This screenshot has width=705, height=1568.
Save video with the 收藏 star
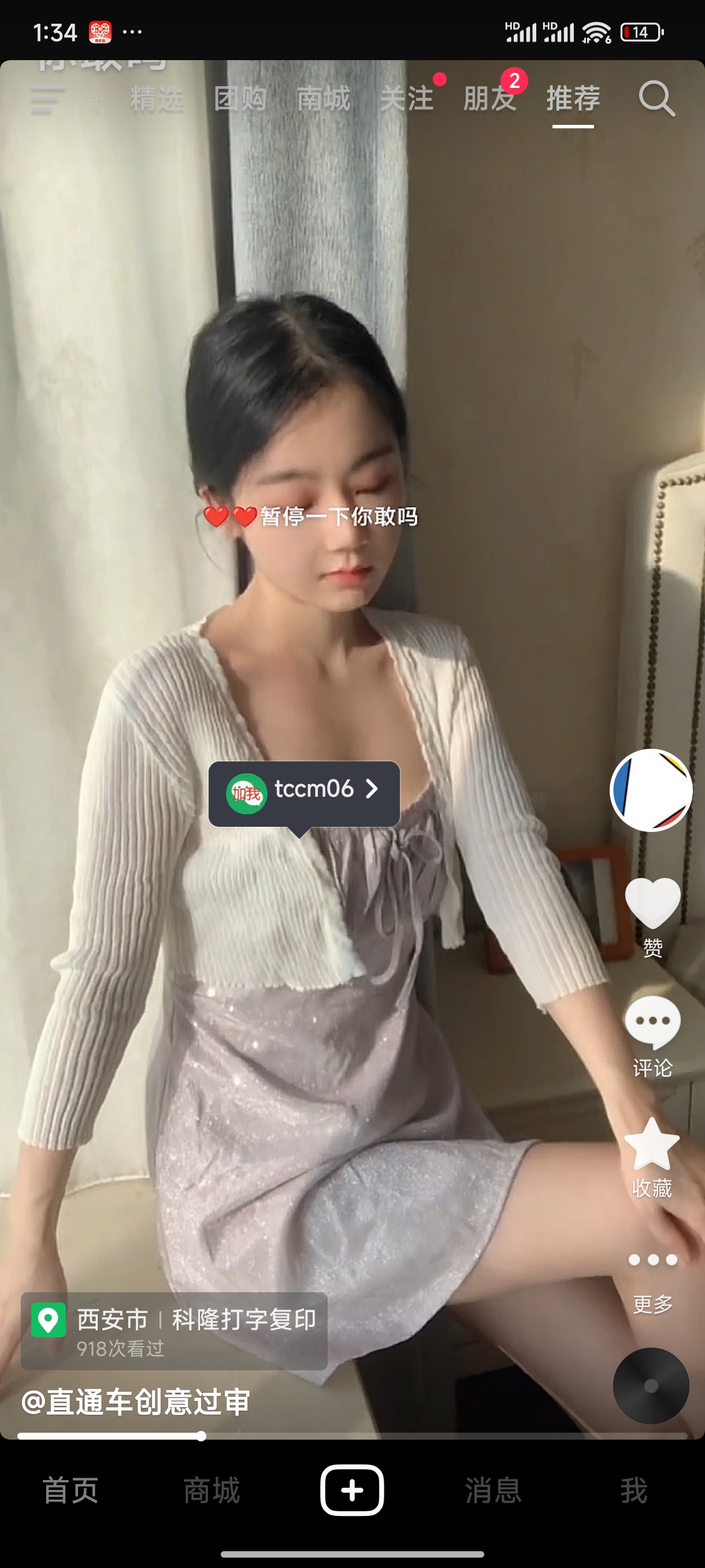[x=652, y=1145]
